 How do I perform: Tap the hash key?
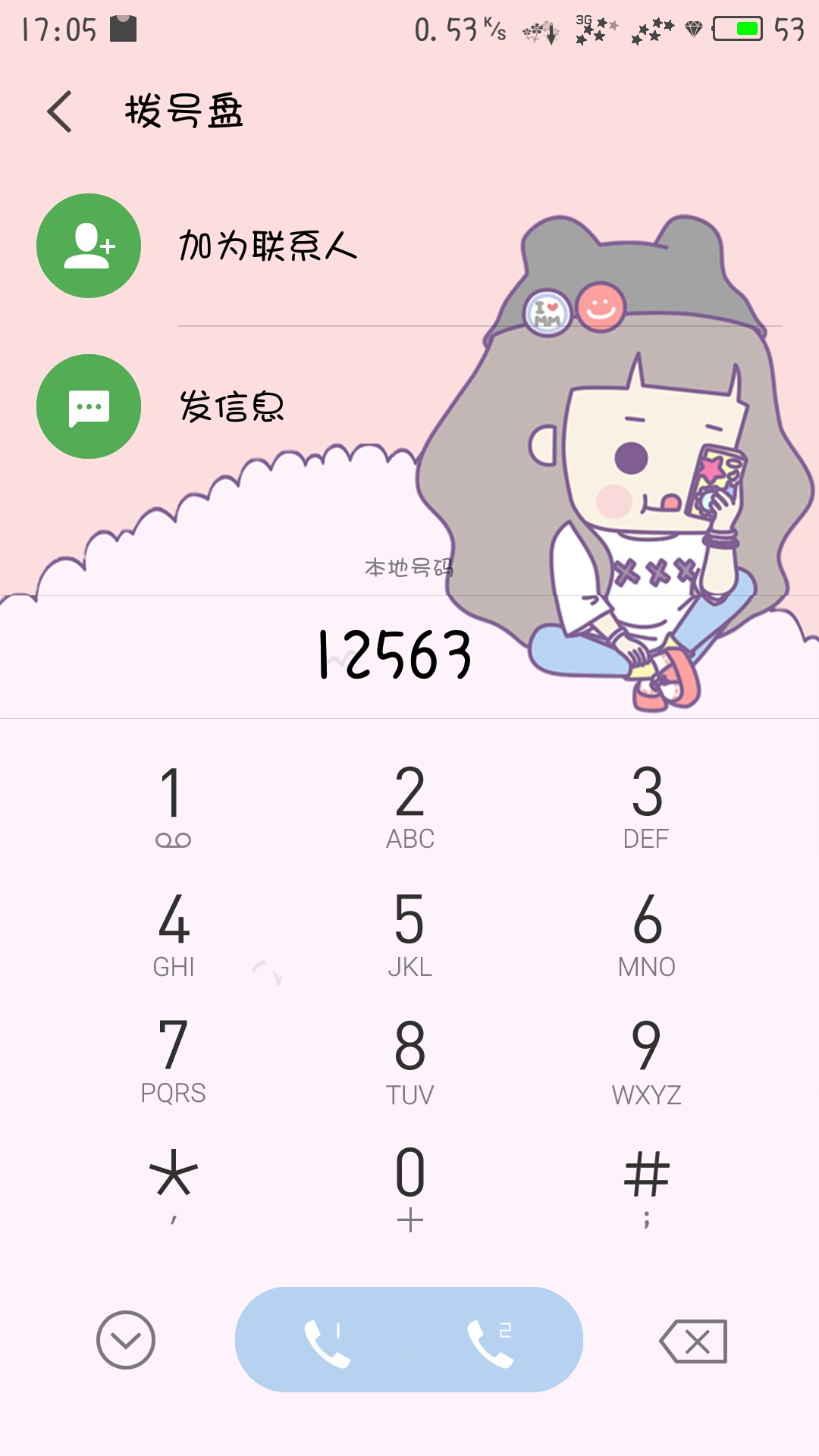click(646, 1185)
